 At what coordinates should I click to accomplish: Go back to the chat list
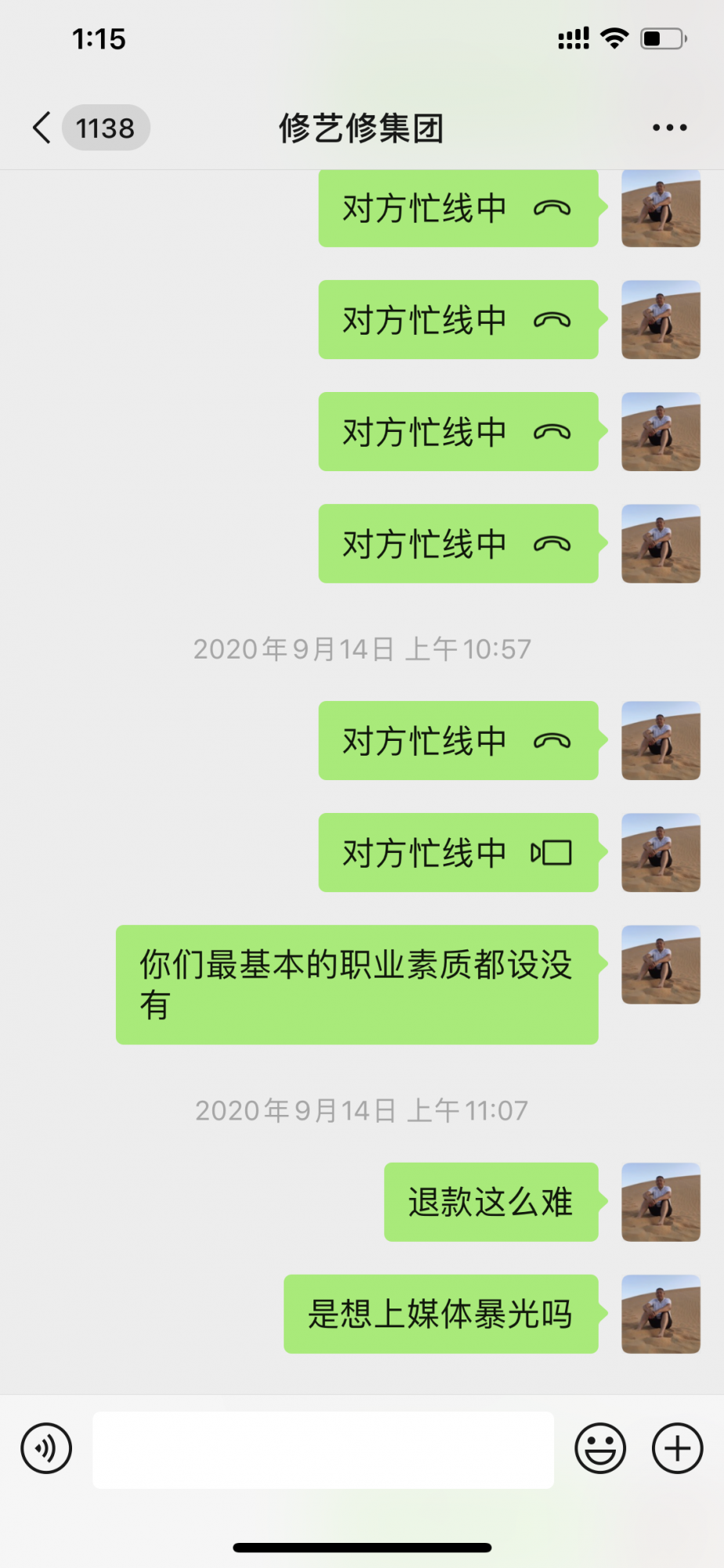(x=43, y=127)
